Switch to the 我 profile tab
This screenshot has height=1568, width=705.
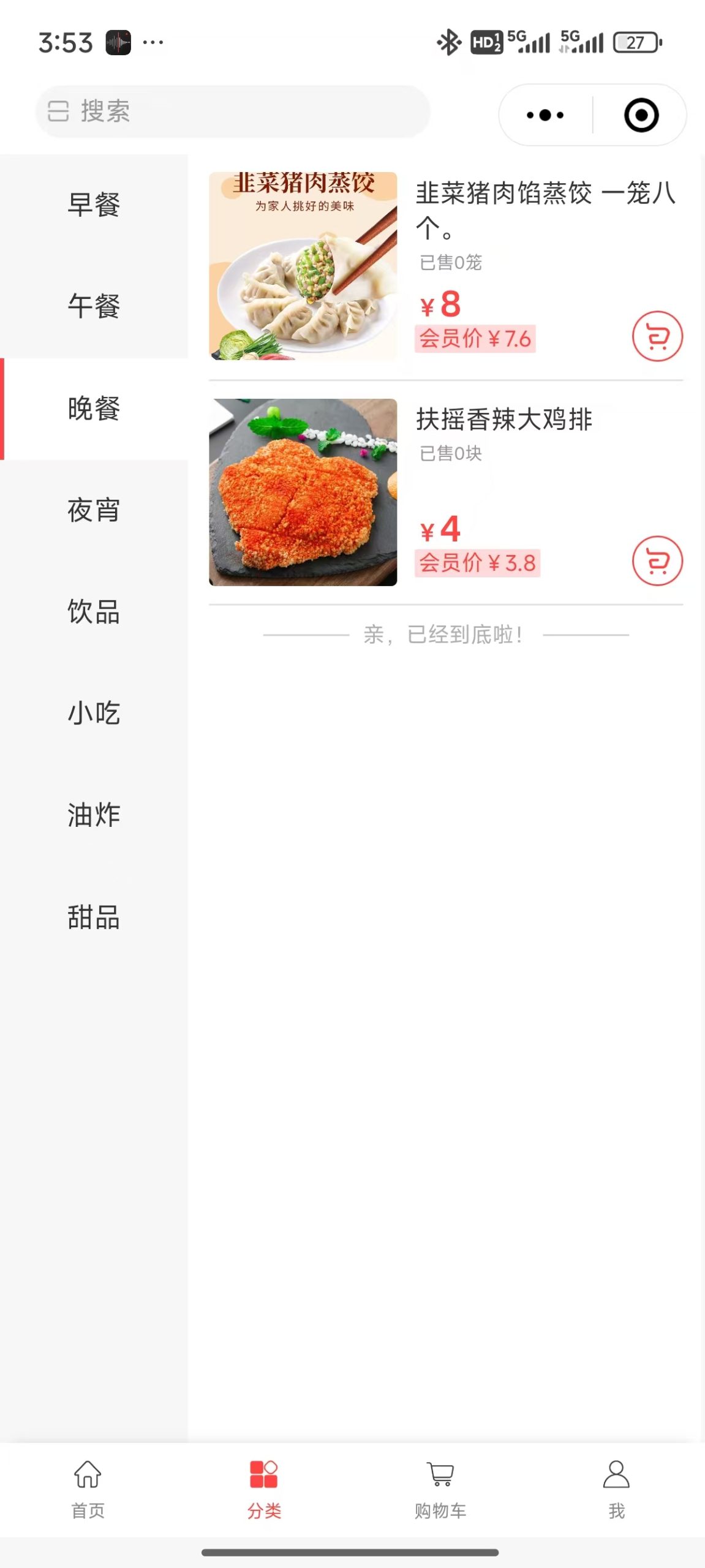tap(617, 1490)
